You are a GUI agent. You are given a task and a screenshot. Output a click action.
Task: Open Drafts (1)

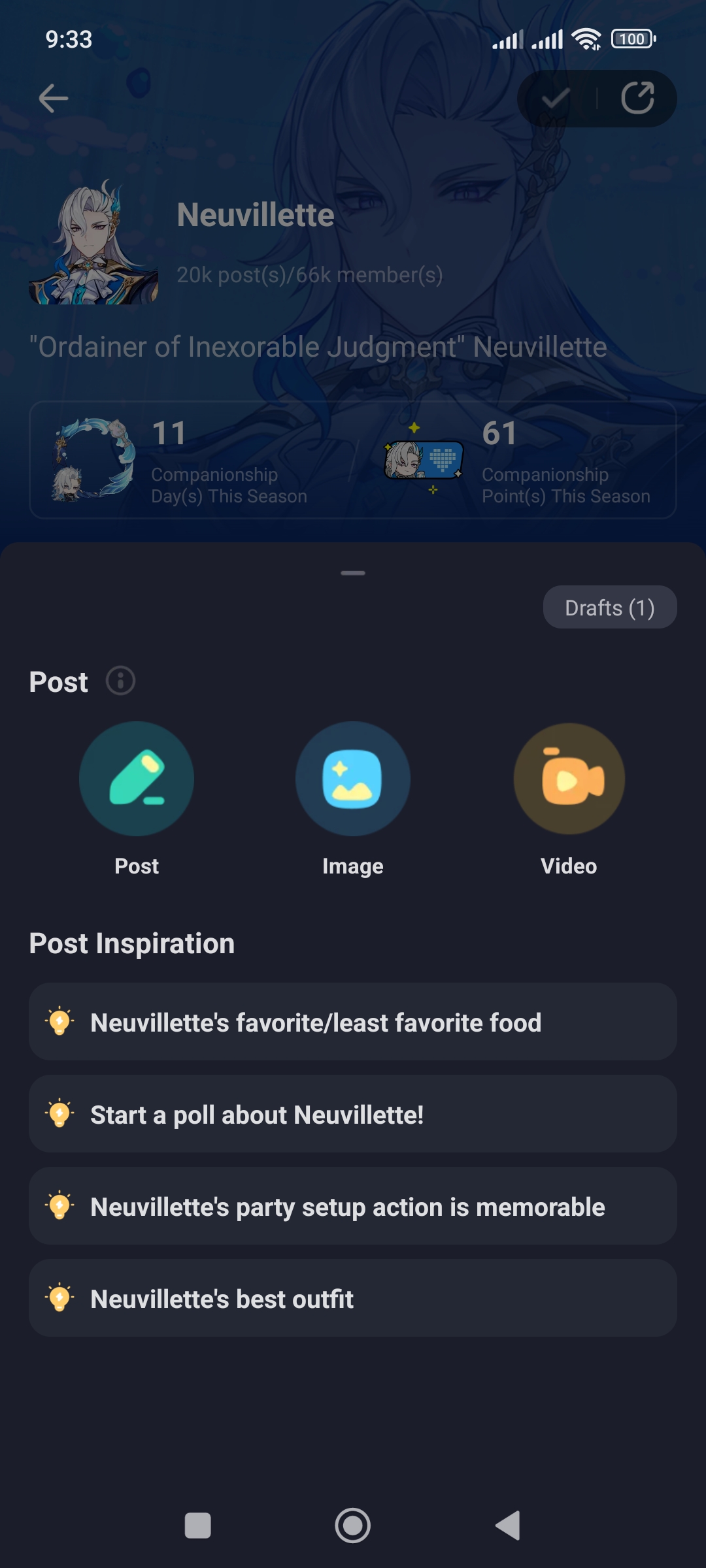point(609,607)
